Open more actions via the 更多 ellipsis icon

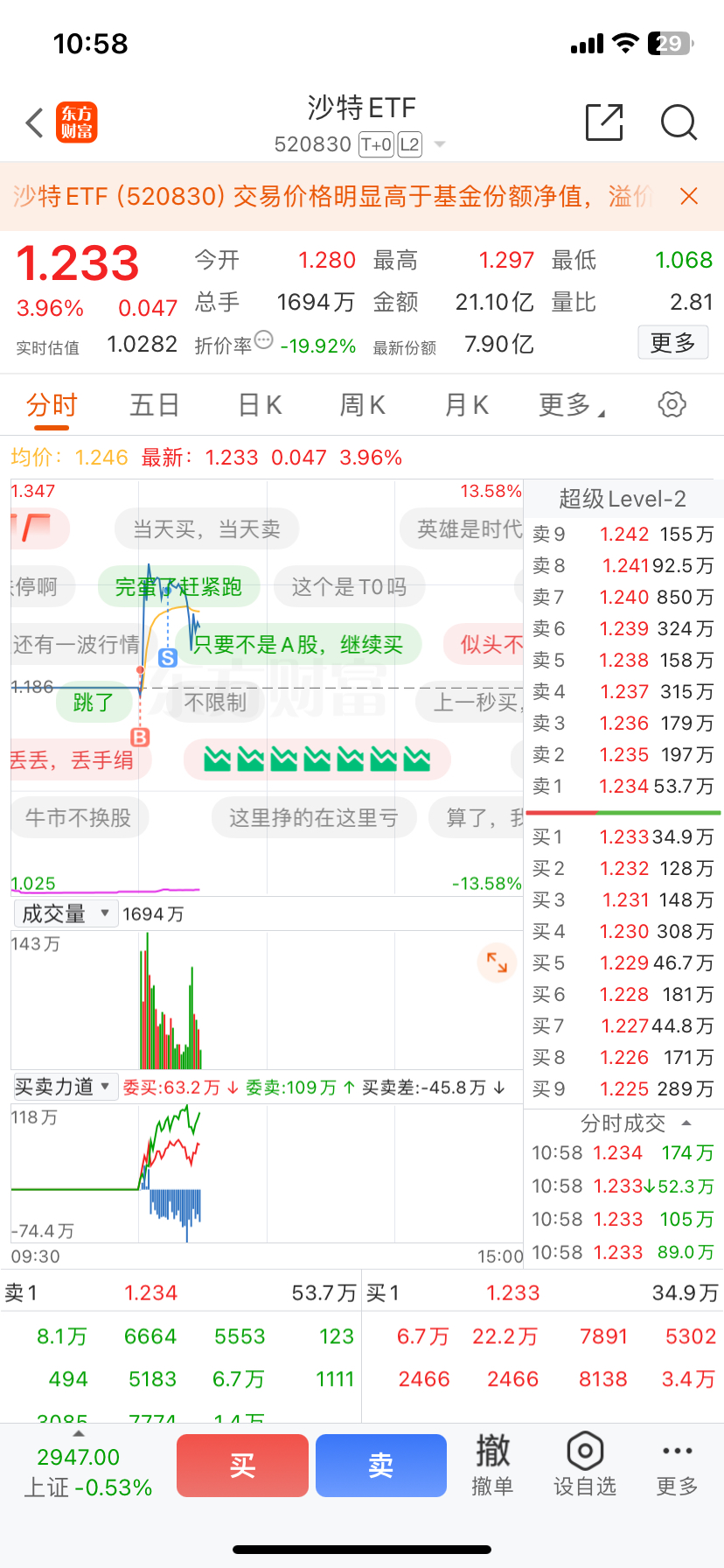[675, 1465]
